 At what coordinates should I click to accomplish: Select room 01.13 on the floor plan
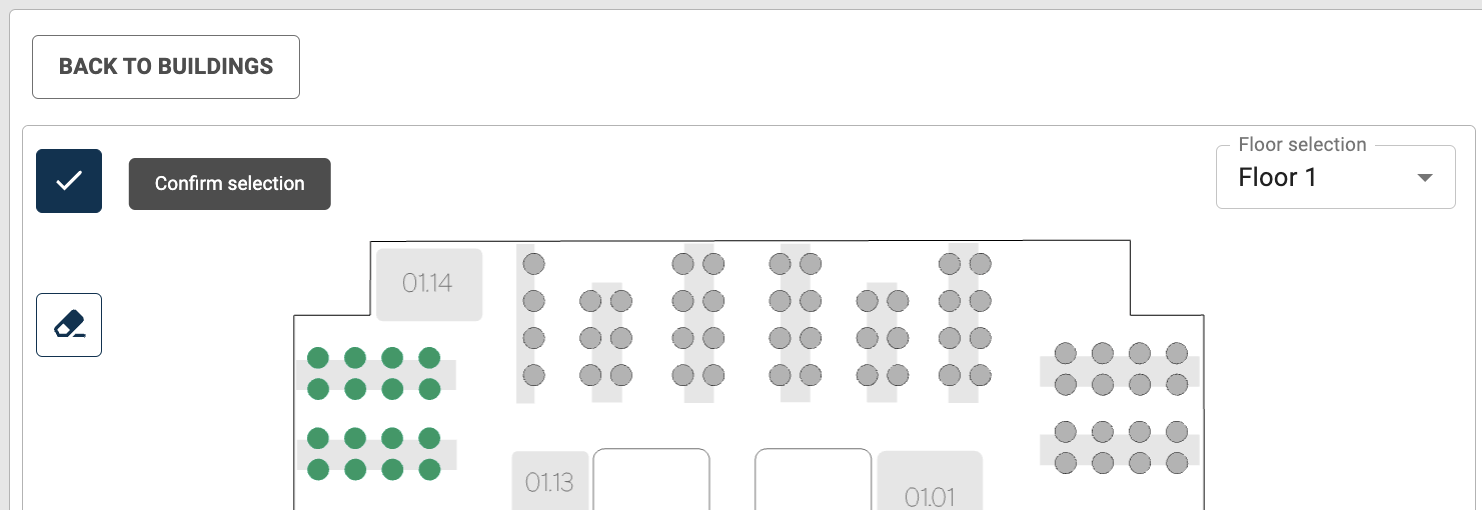(549, 482)
